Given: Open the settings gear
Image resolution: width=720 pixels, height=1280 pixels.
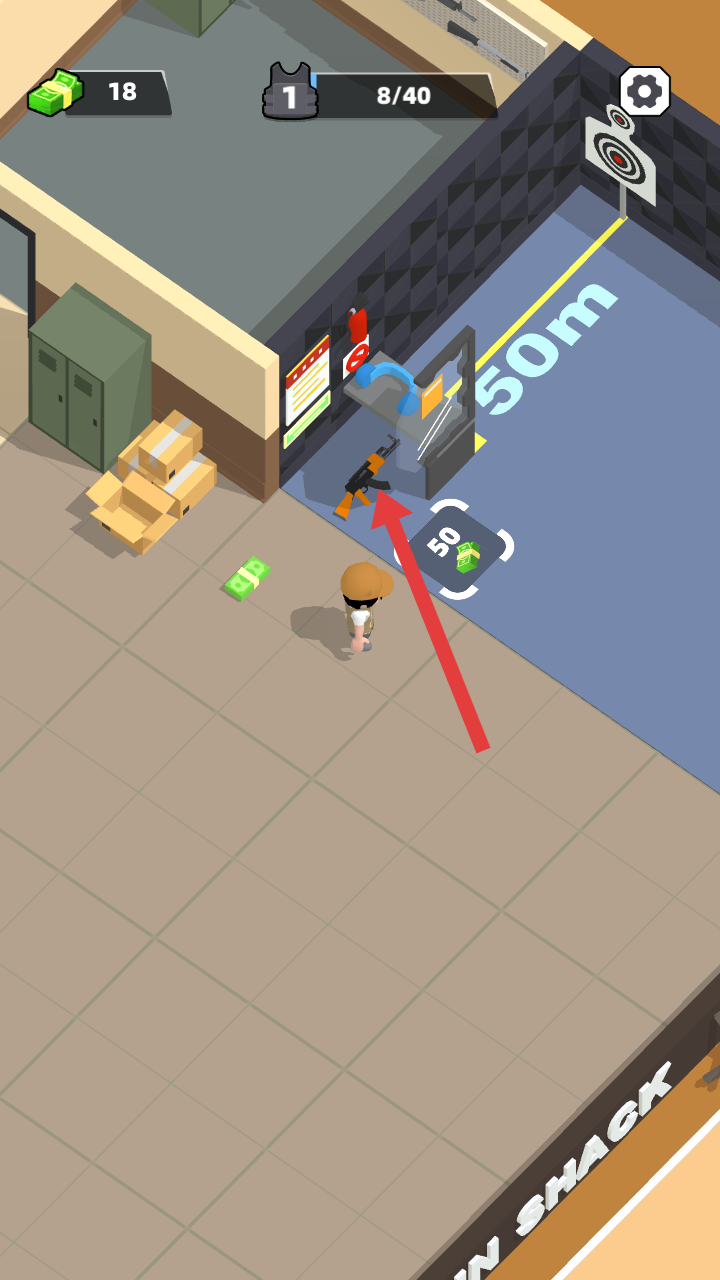Looking at the screenshot, I should coord(645,92).
